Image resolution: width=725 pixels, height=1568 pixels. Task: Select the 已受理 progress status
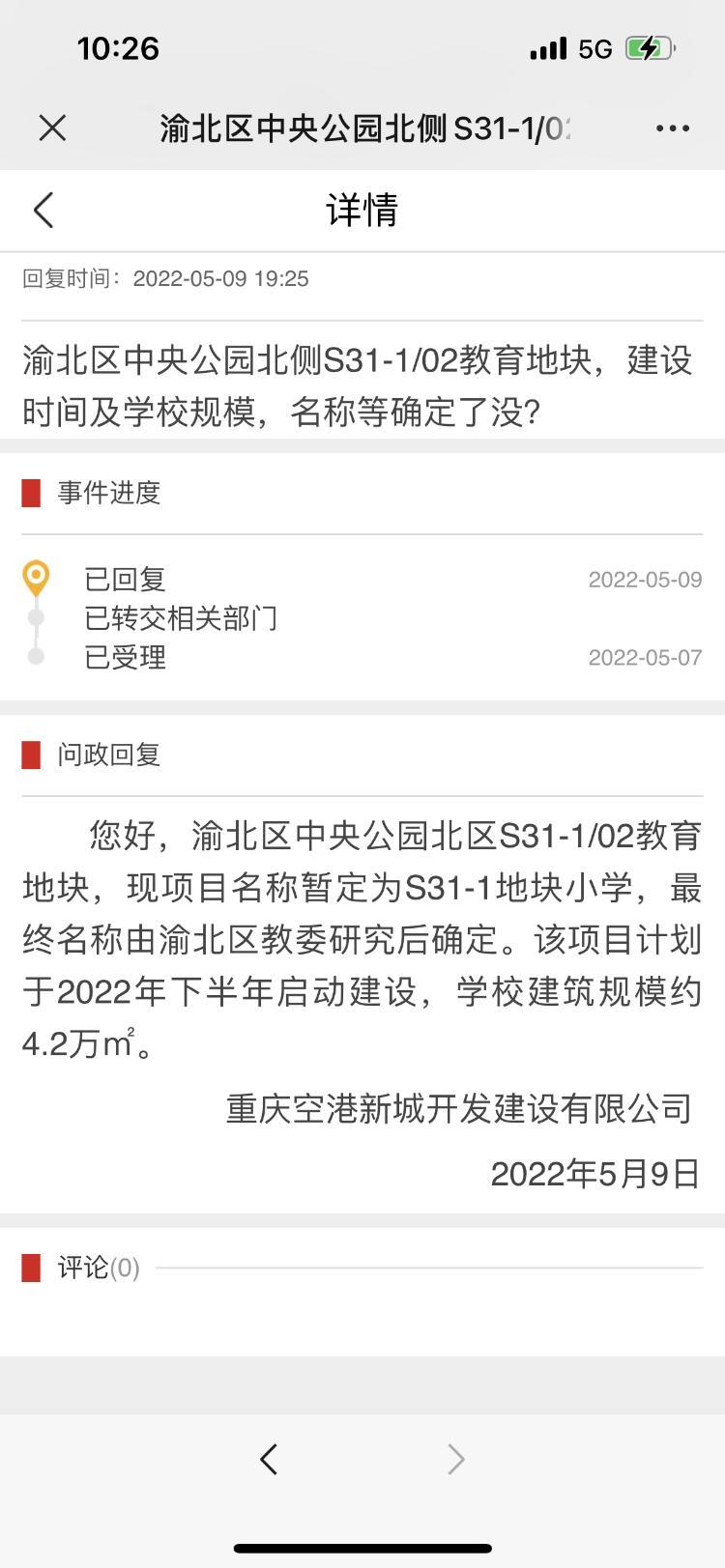125,658
